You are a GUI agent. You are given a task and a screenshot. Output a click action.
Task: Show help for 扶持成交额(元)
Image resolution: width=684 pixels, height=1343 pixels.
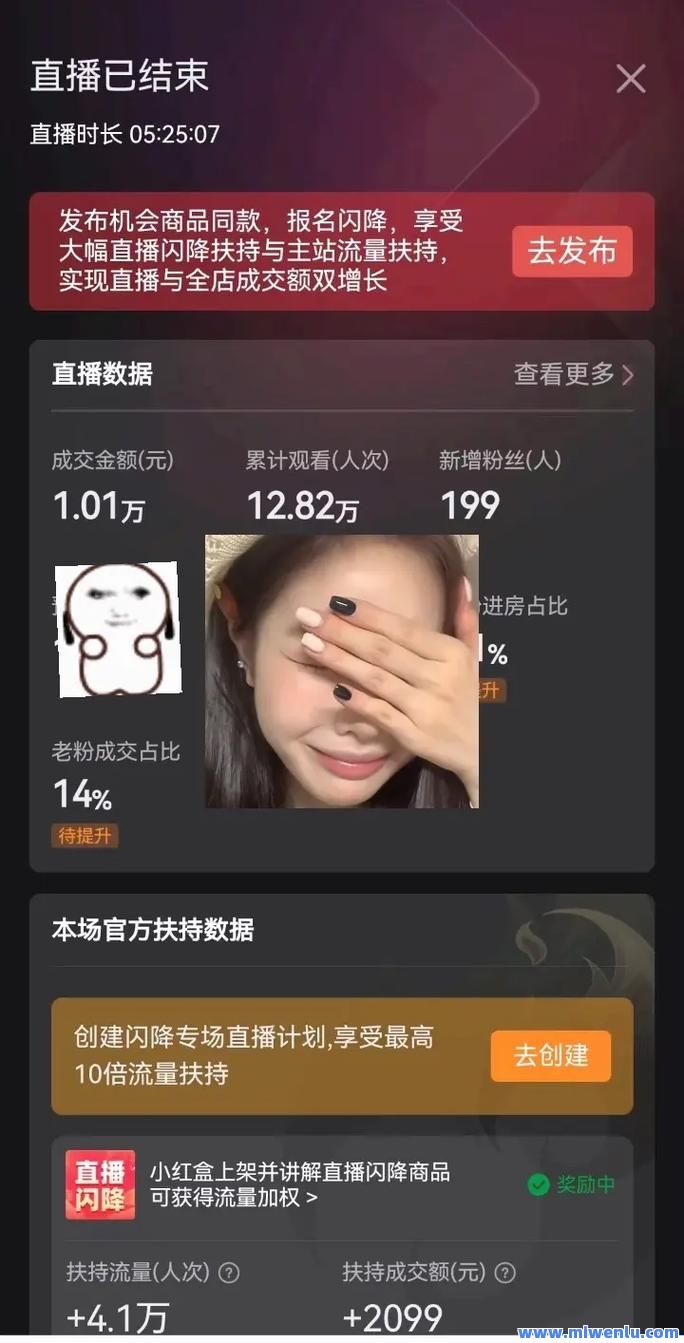click(x=506, y=1272)
